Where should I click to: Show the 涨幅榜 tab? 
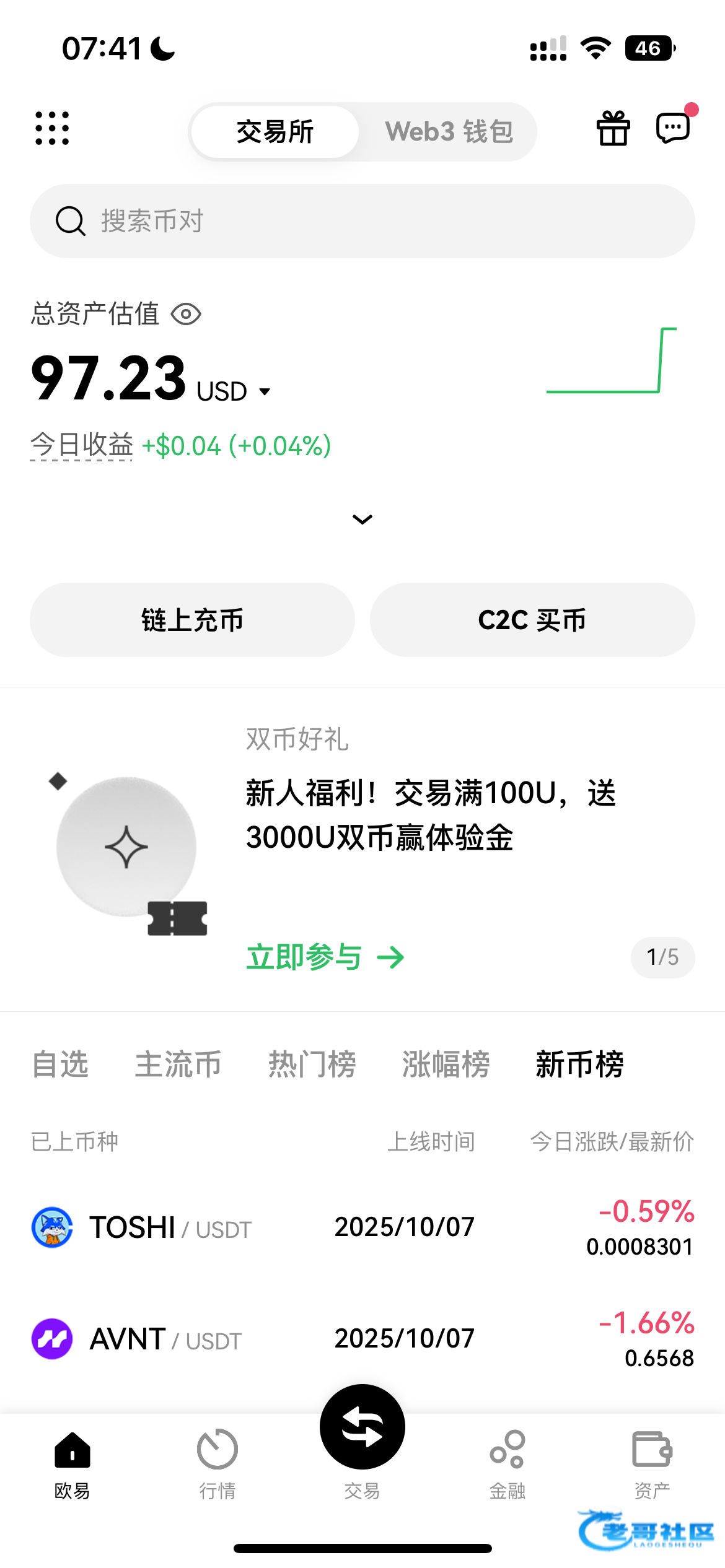click(446, 1065)
